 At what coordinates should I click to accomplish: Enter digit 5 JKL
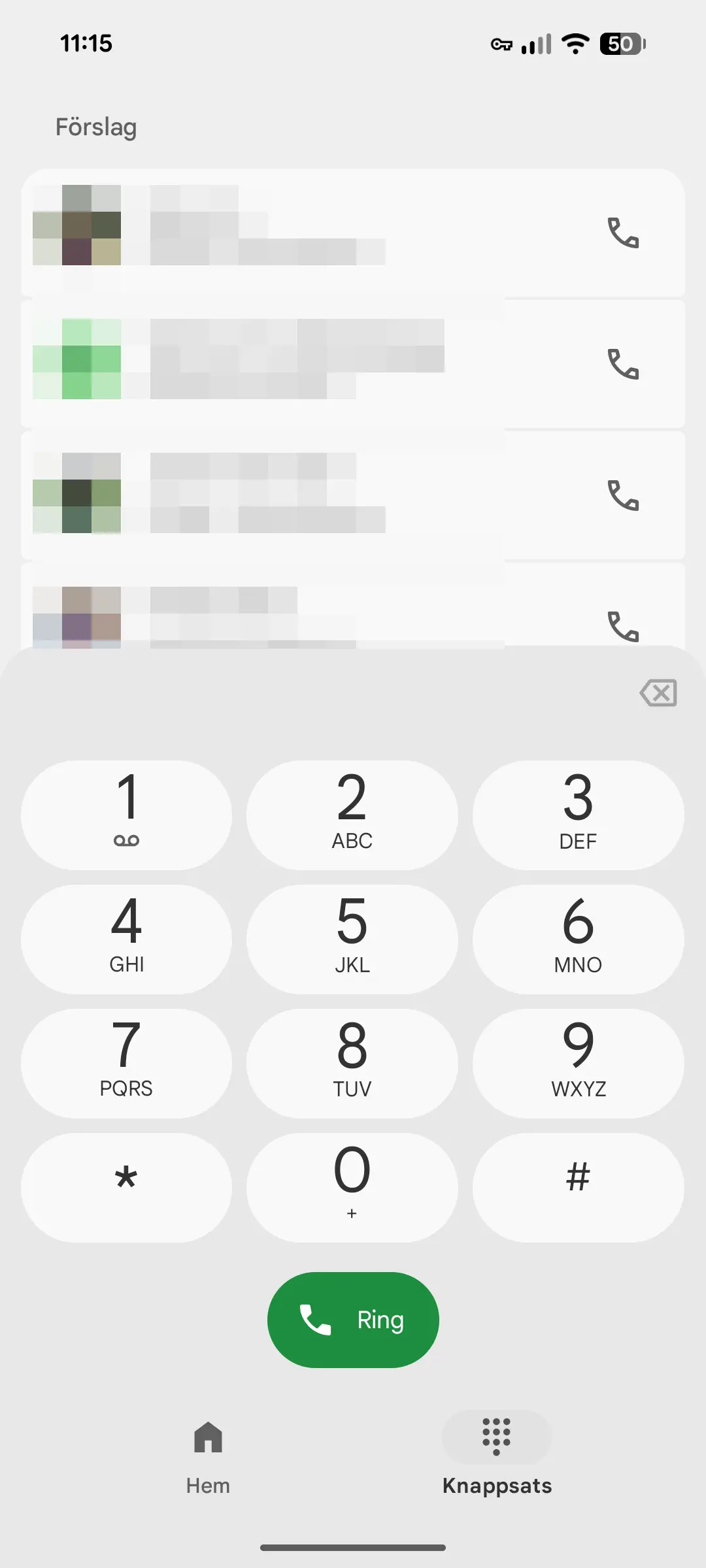point(352,939)
